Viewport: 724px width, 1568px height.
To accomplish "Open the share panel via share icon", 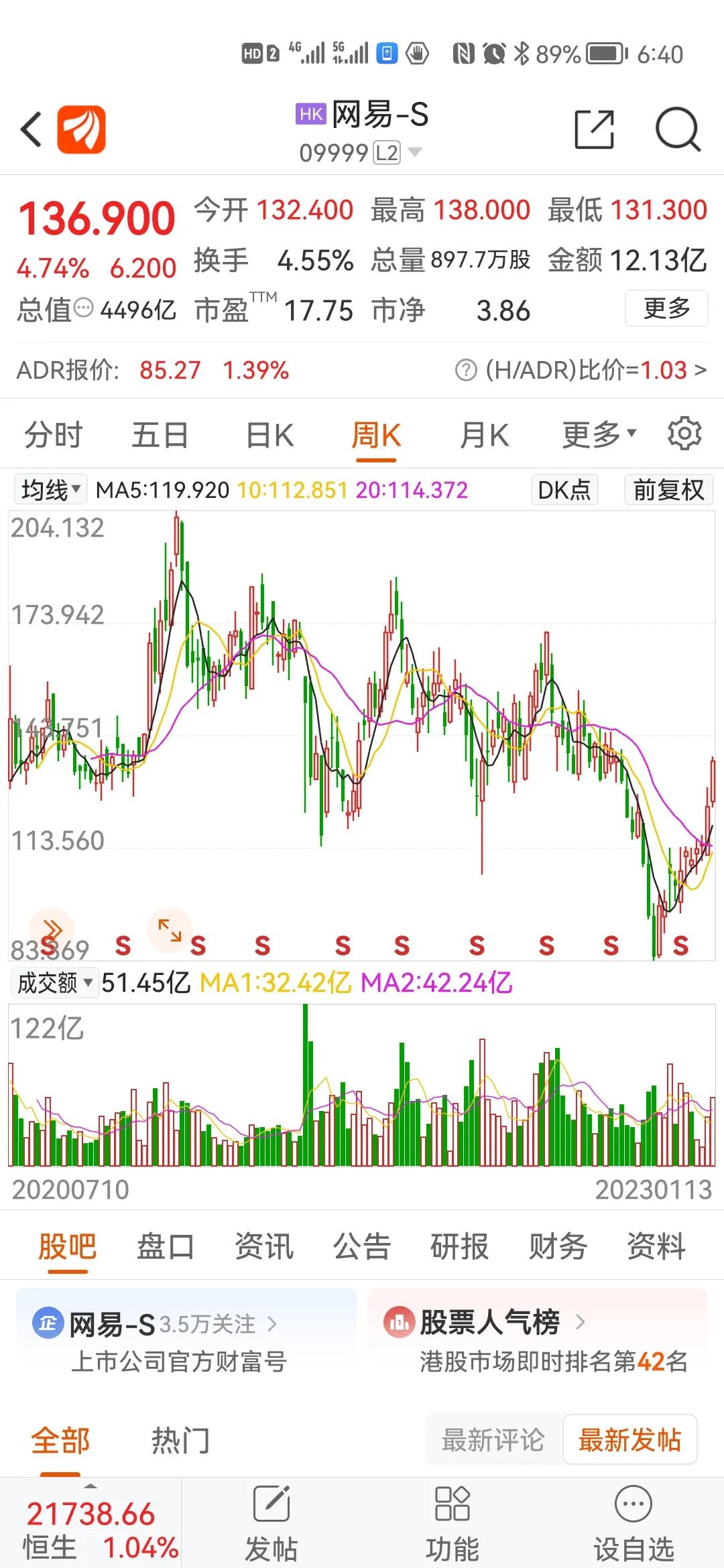I will (594, 129).
